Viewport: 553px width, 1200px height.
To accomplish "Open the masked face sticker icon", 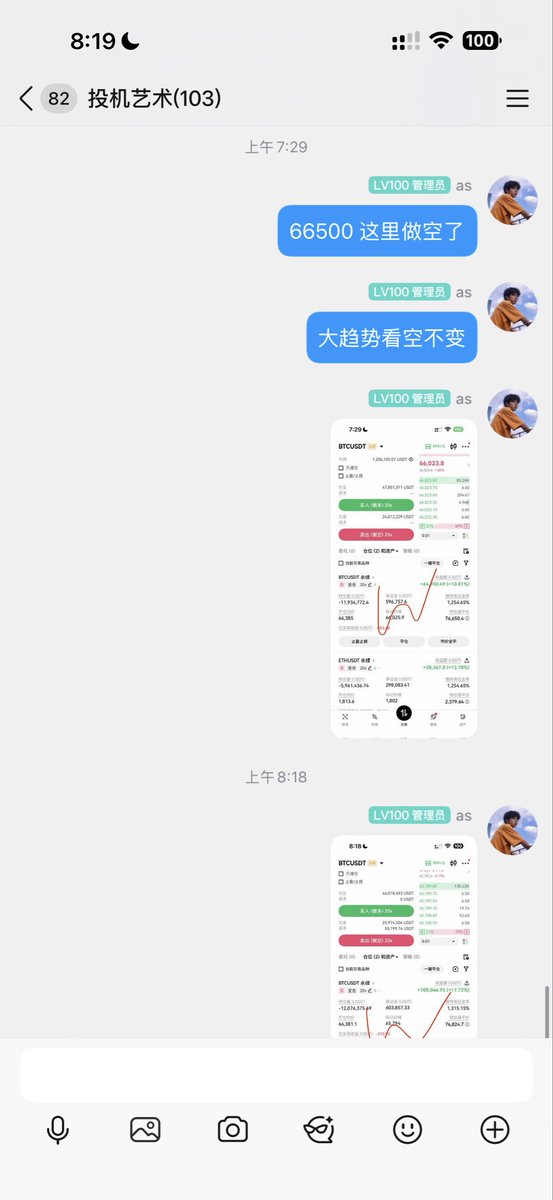I will pos(319,1130).
